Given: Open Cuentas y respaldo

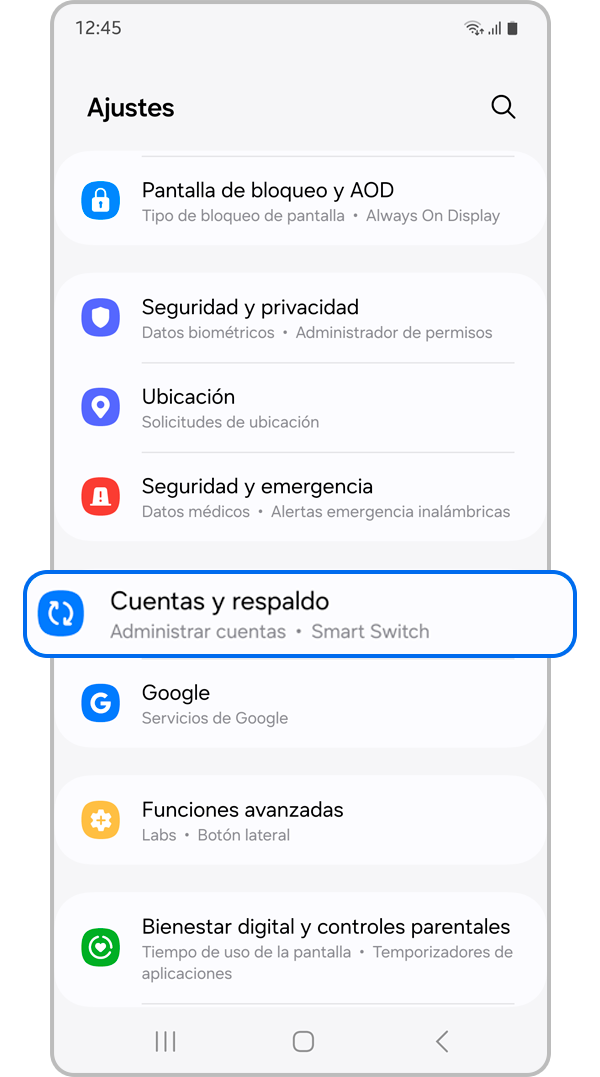Looking at the screenshot, I should pos(300,614).
